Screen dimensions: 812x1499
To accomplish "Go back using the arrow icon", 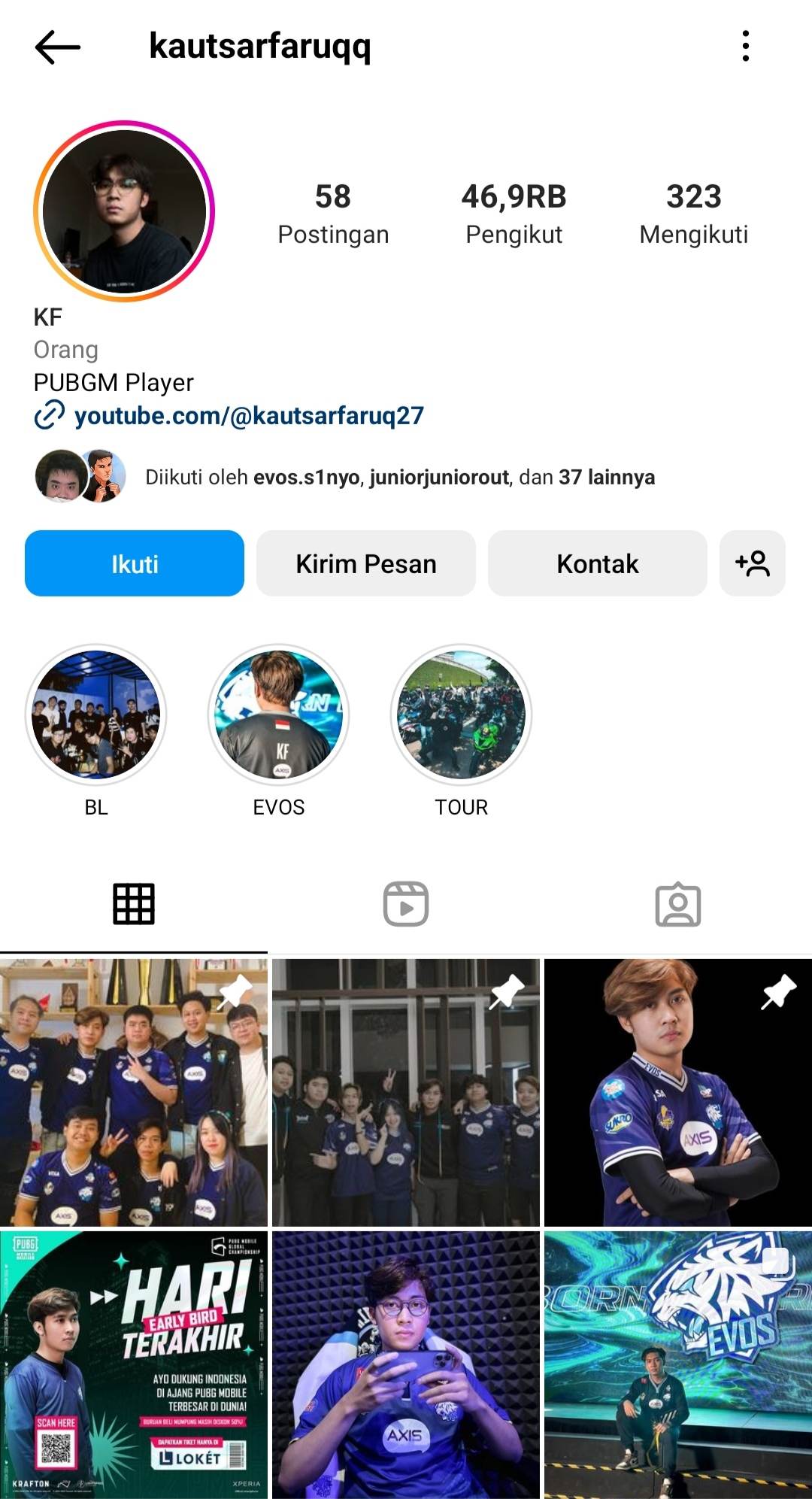I will (x=57, y=47).
